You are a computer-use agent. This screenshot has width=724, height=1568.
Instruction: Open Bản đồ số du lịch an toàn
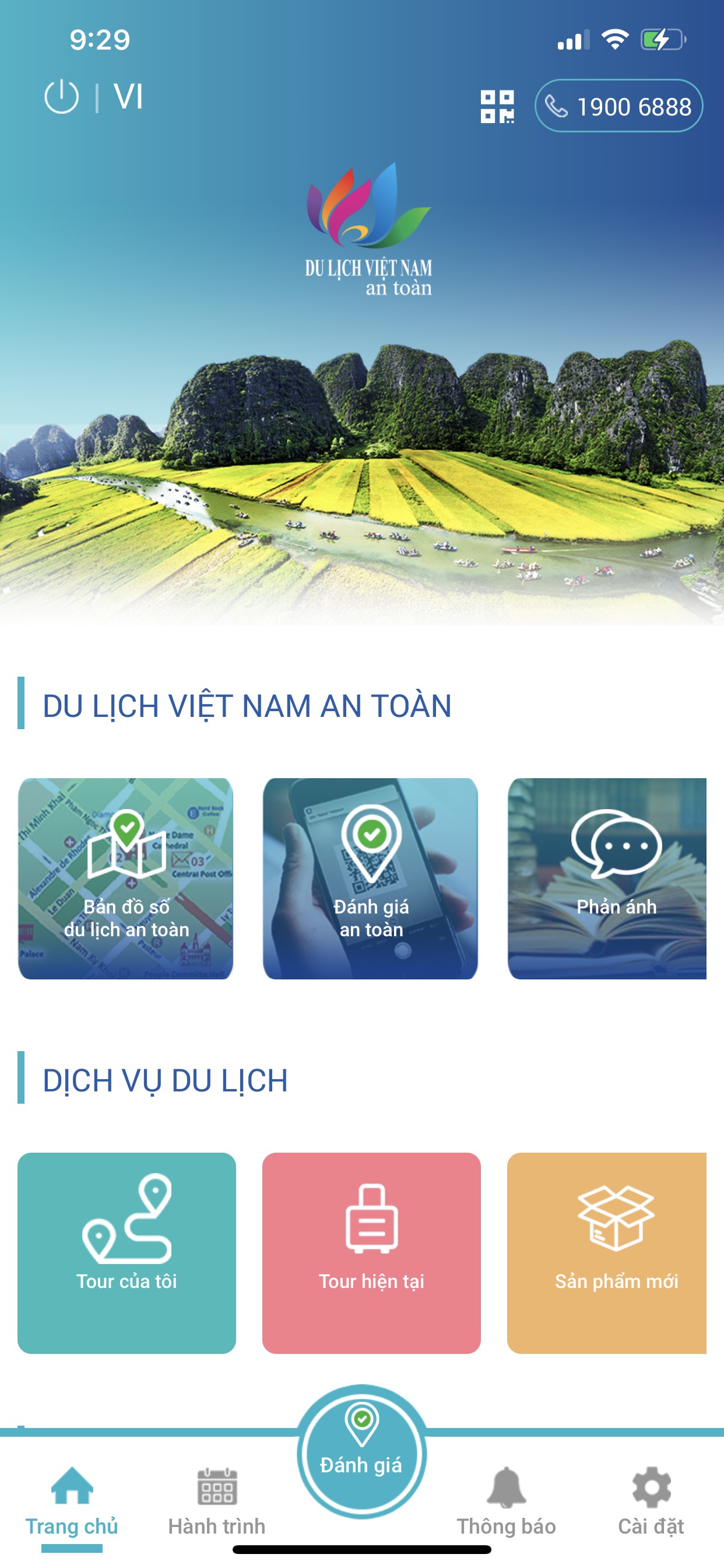point(126,878)
